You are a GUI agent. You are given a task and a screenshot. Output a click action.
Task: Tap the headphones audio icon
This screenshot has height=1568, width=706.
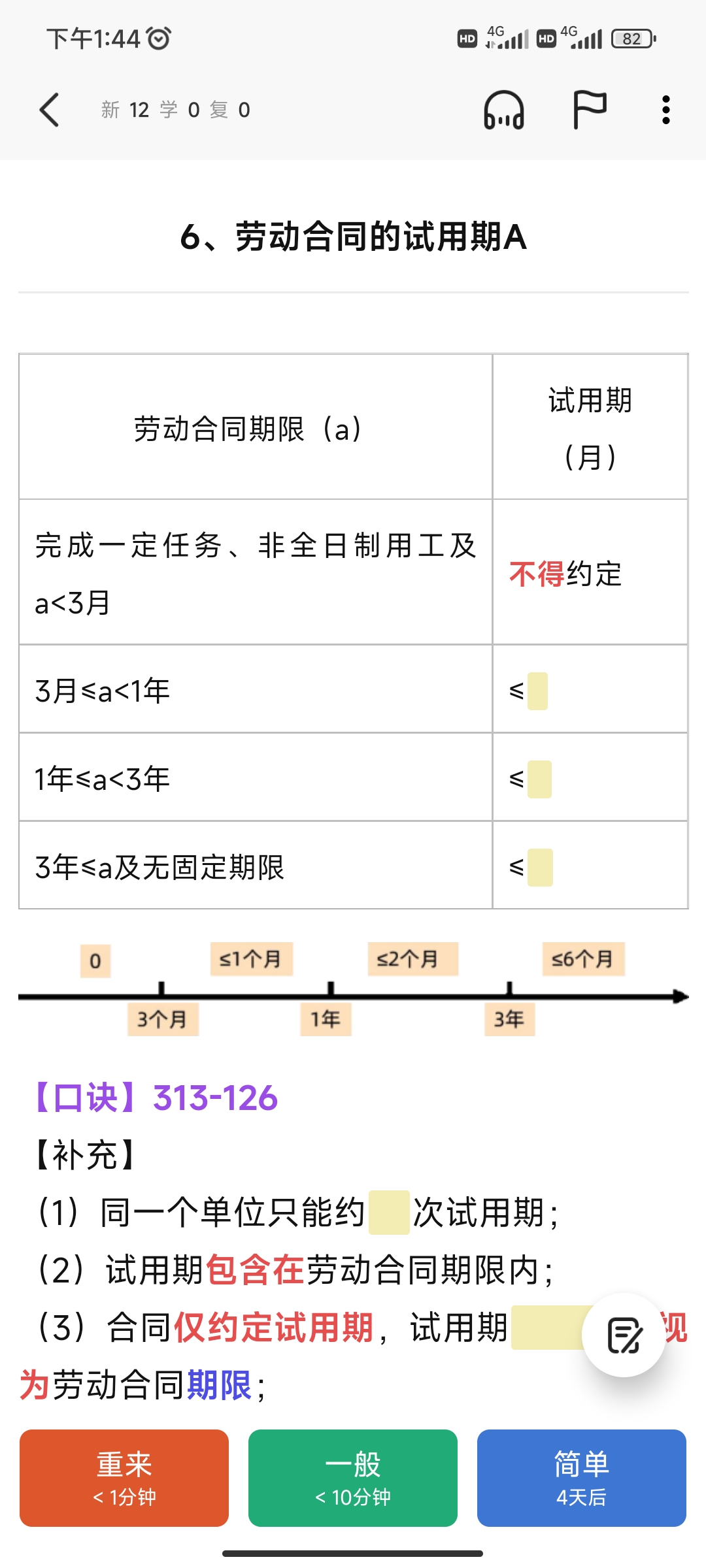point(503,110)
